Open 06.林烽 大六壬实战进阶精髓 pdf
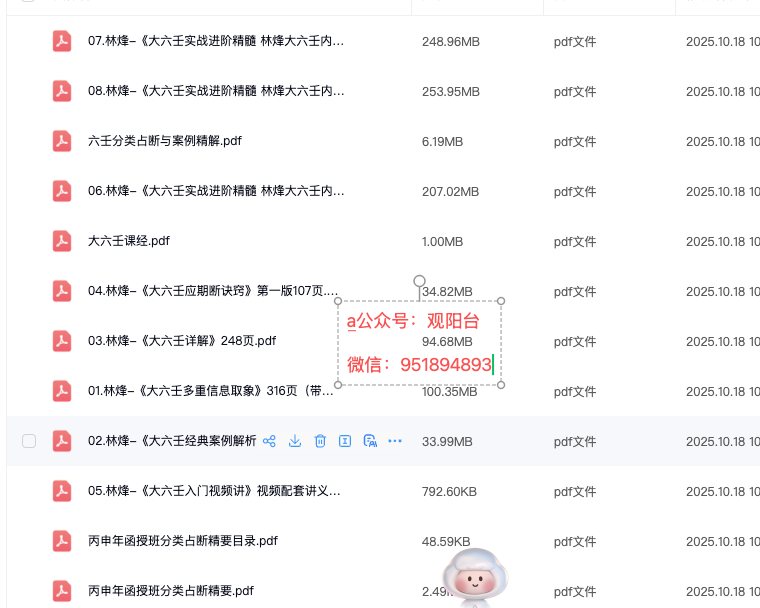Image resolution: width=760 pixels, height=608 pixels. click(216, 191)
